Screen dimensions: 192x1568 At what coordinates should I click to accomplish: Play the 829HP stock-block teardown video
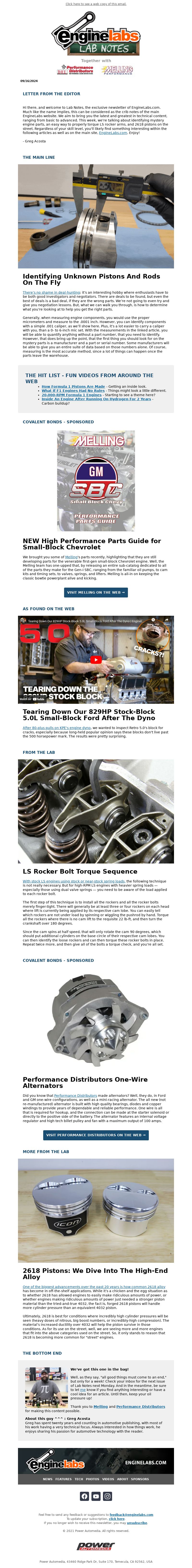pyautogui.click(x=96, y=659)
